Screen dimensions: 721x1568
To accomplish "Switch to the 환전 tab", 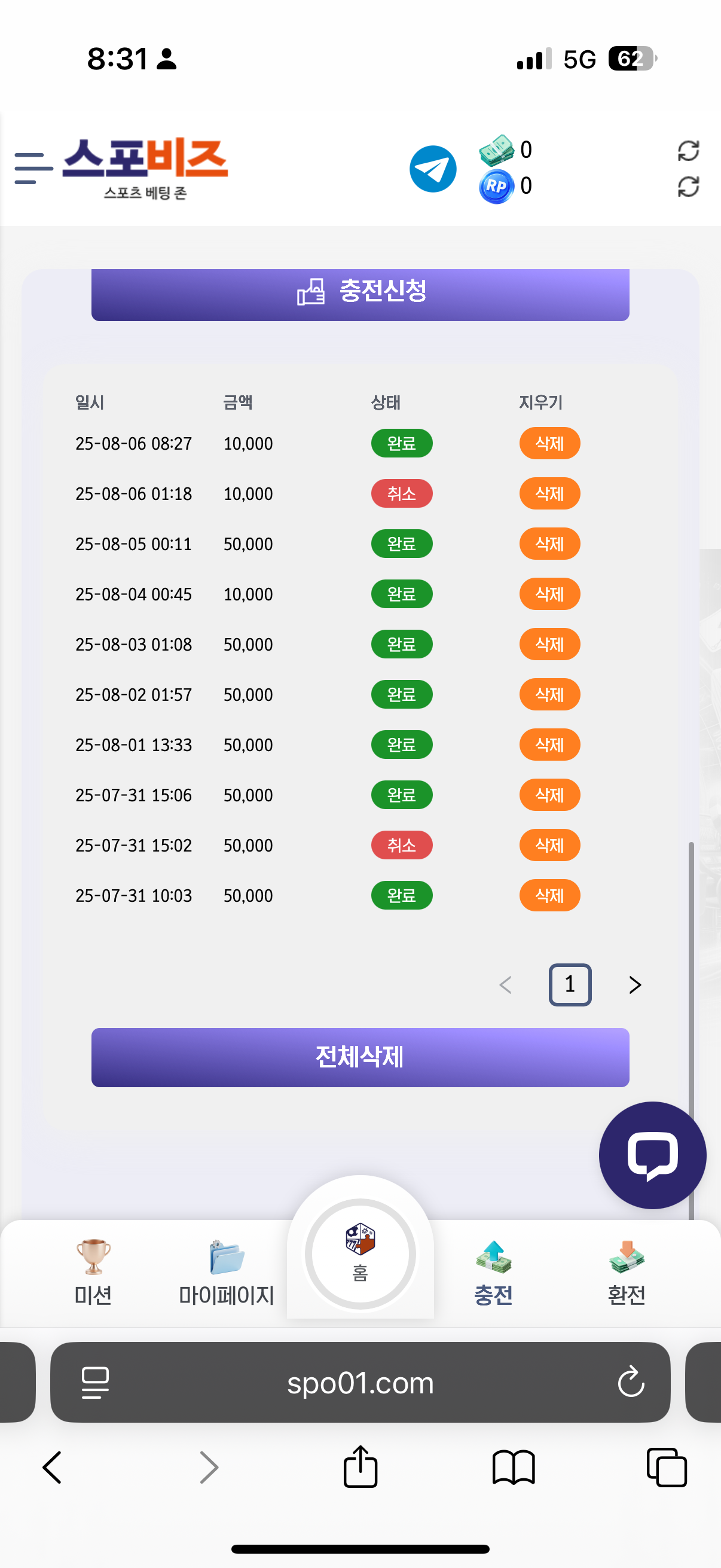I will click(x=627, y=1273).
